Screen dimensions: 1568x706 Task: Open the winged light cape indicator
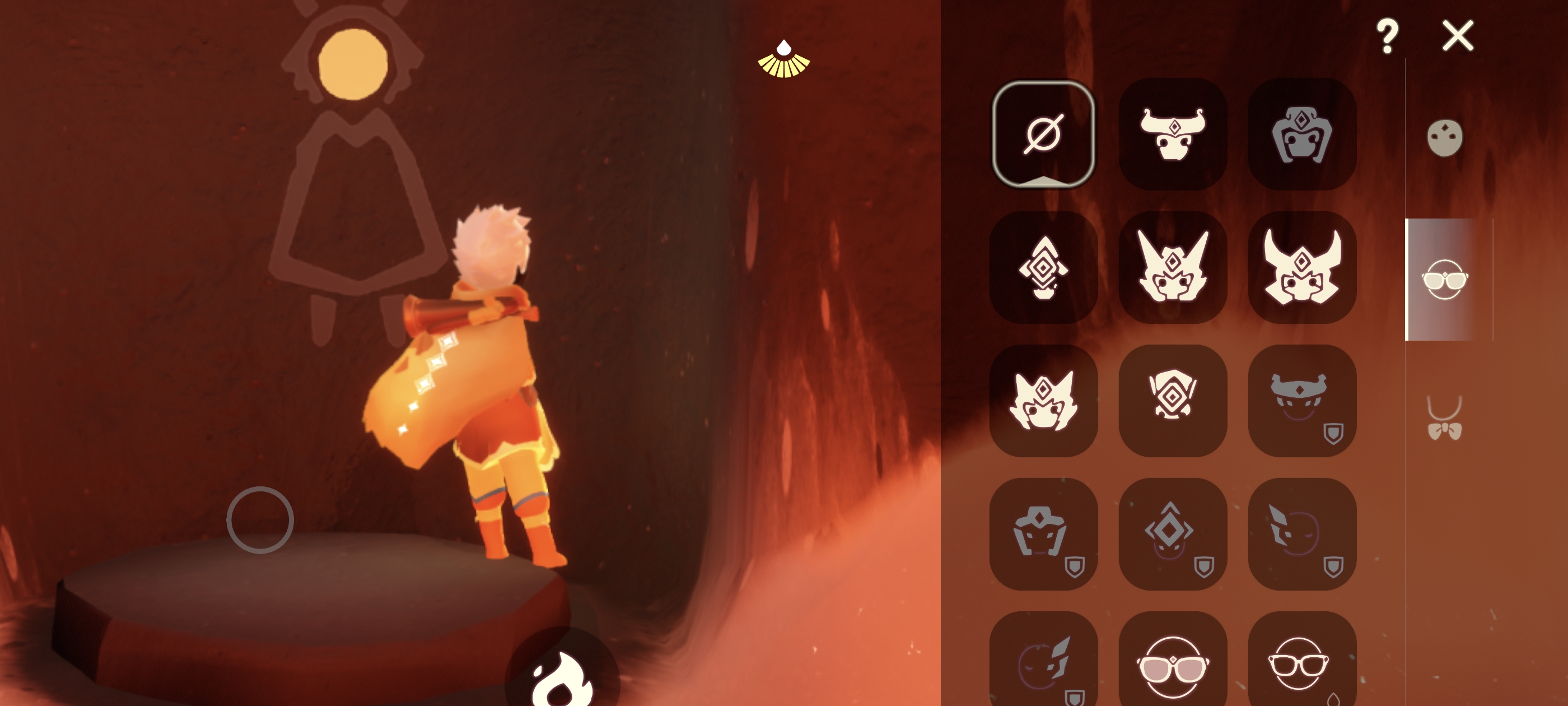783,60
